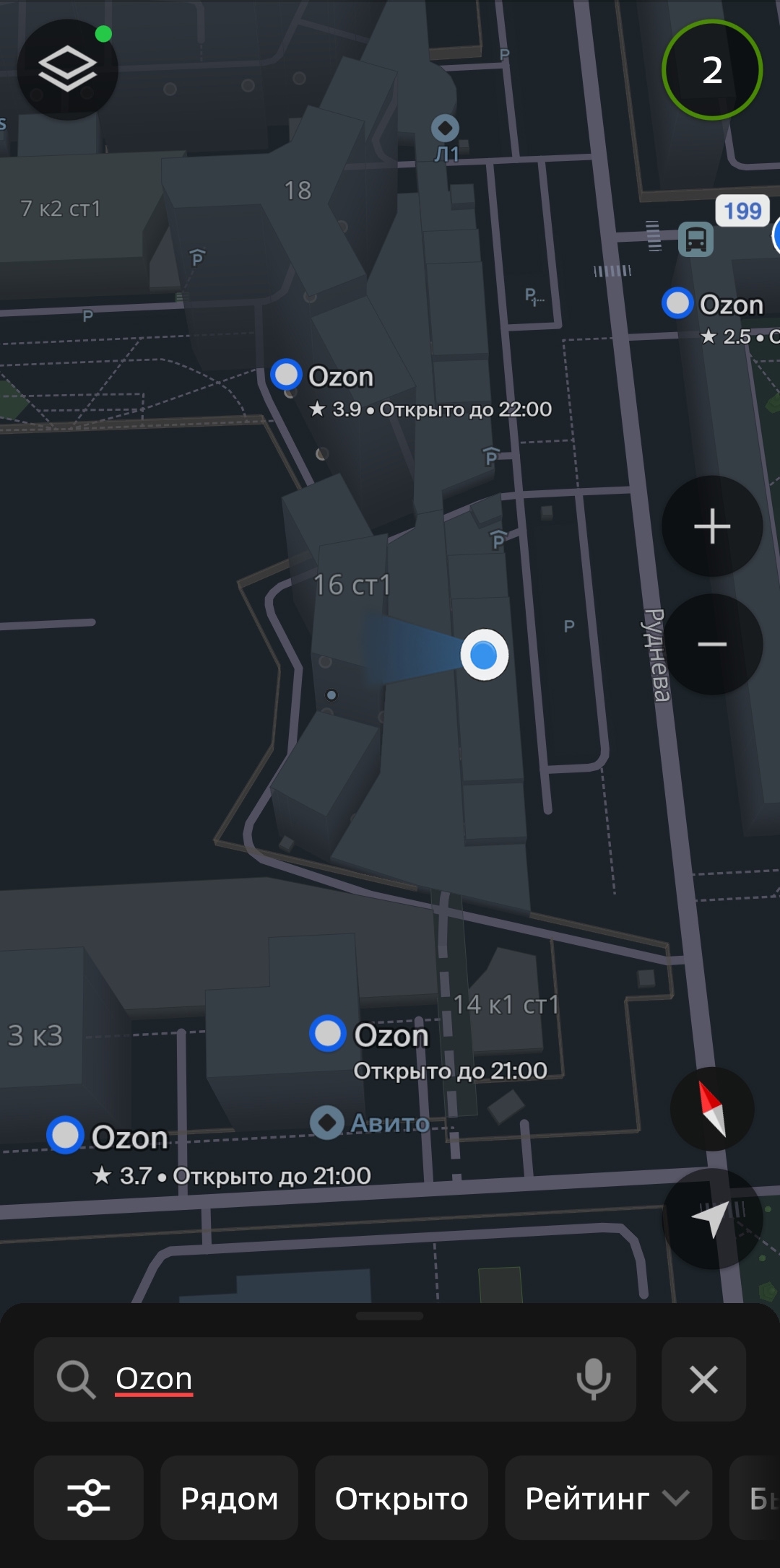Center map on my location arrow
The image size is (780, 1568).
point(712,1219)
